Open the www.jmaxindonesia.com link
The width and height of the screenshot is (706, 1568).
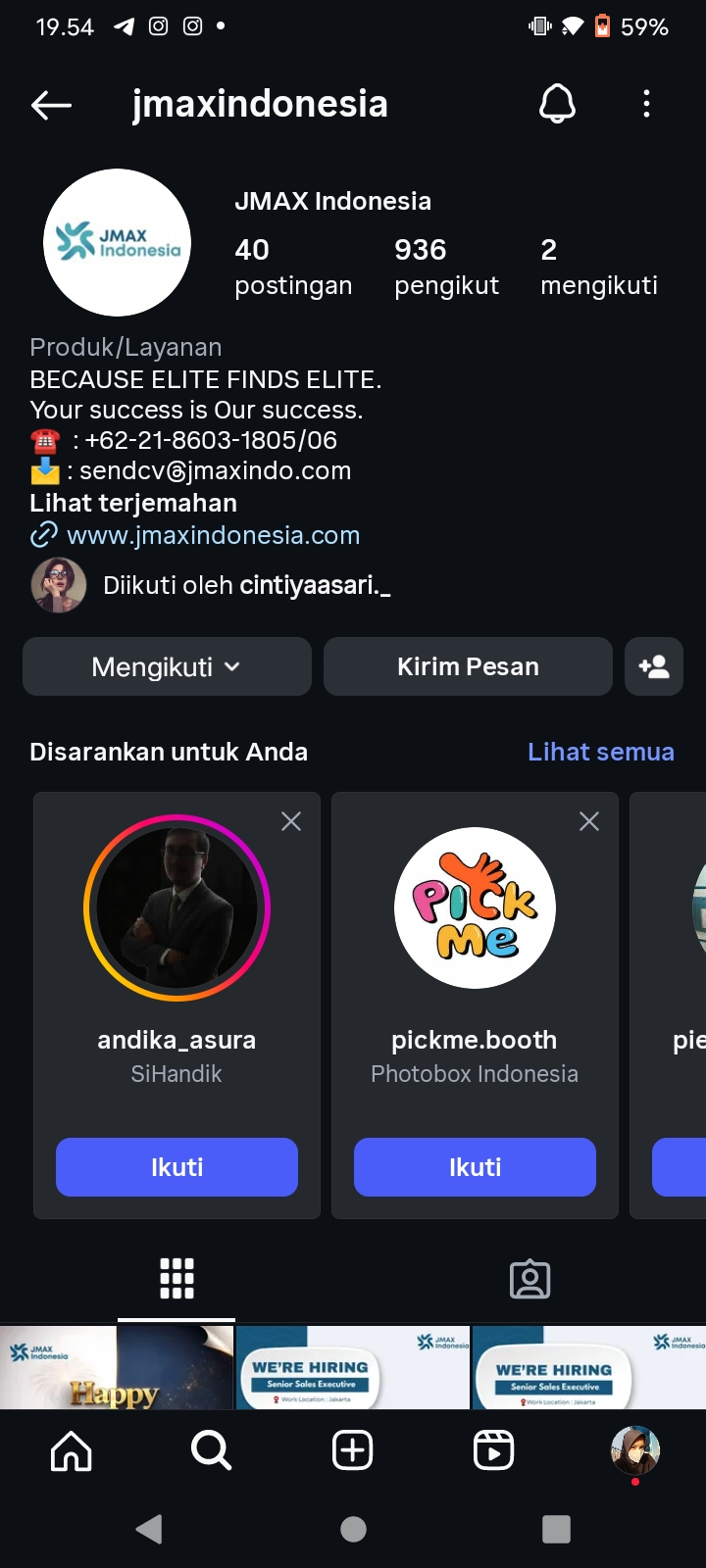tap(213, 535)
